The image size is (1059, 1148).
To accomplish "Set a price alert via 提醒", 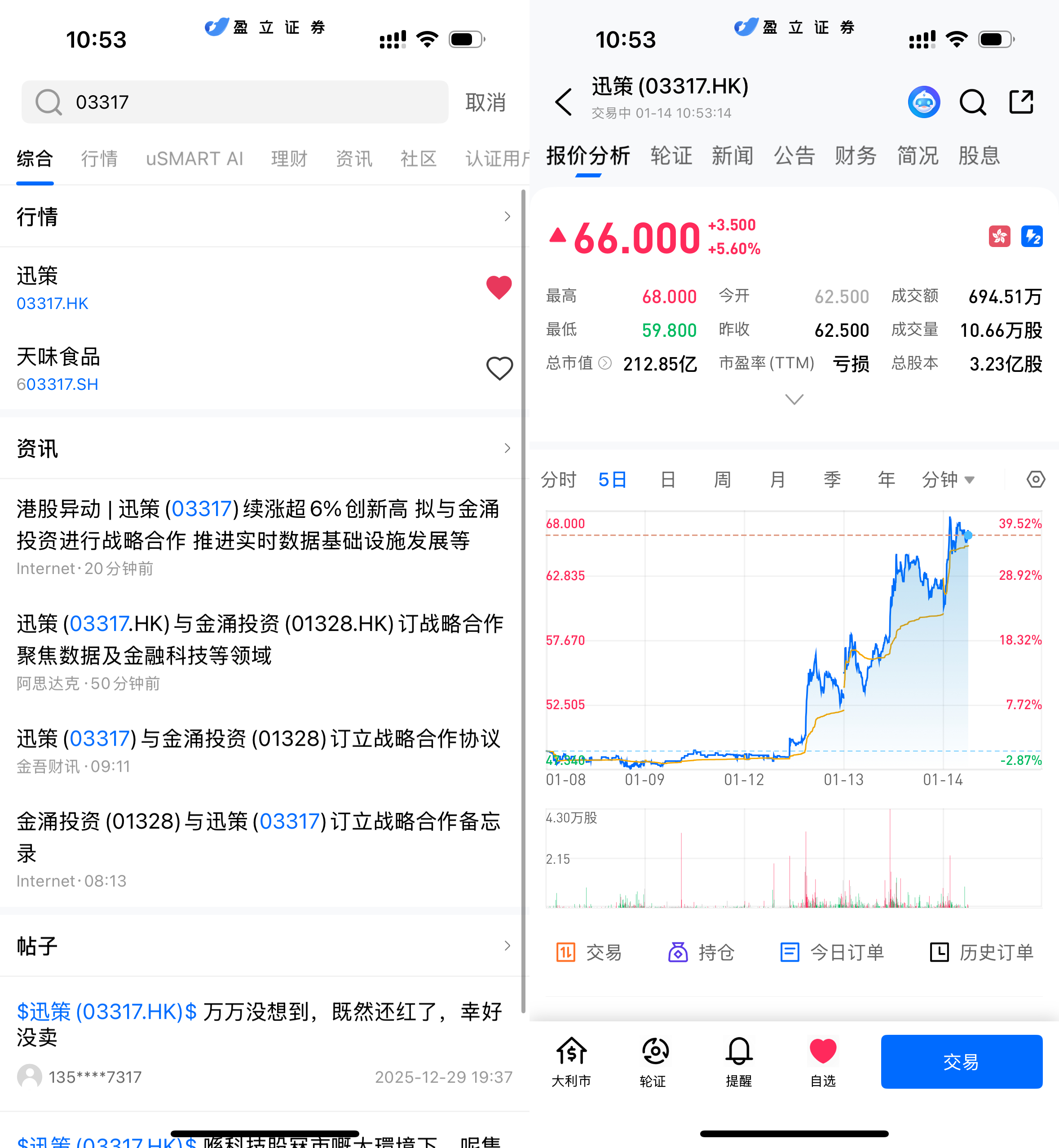I will [x=739, y=1061].
